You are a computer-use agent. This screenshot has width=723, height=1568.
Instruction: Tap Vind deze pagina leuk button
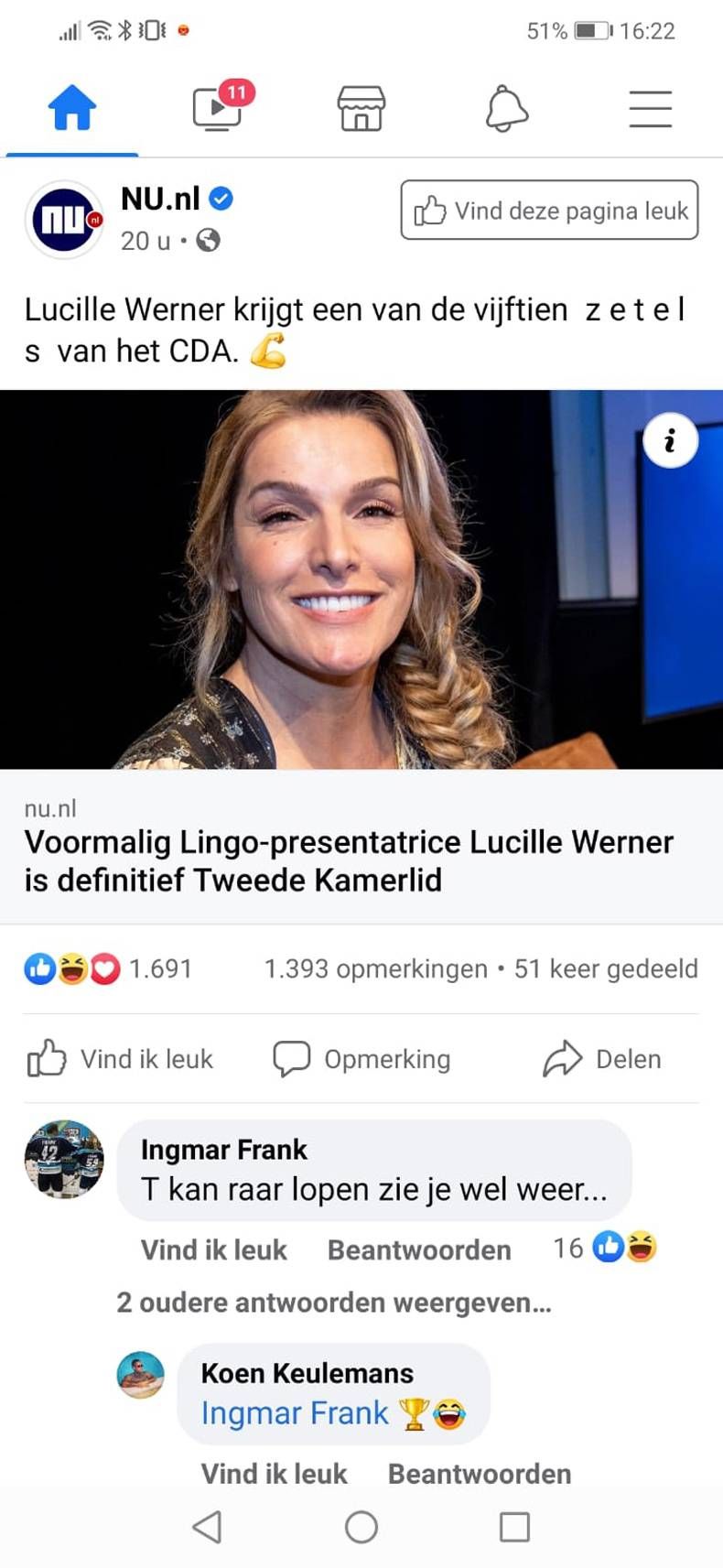[x=547, y=211]
